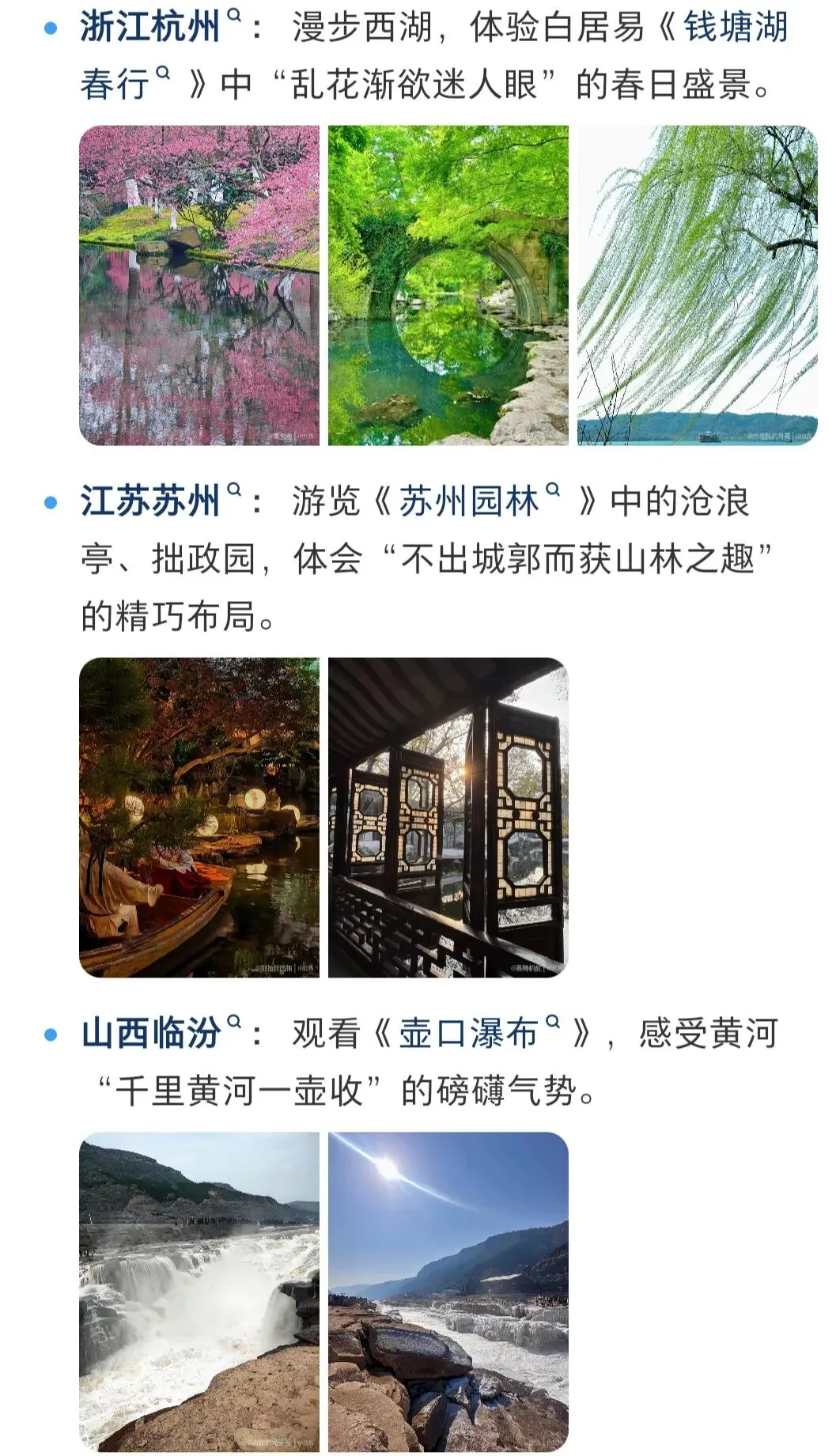Viewport: 836px width, 1456px height.
Task: Open the rushing waterfall photo
Action: click(x=199, y=1292)
